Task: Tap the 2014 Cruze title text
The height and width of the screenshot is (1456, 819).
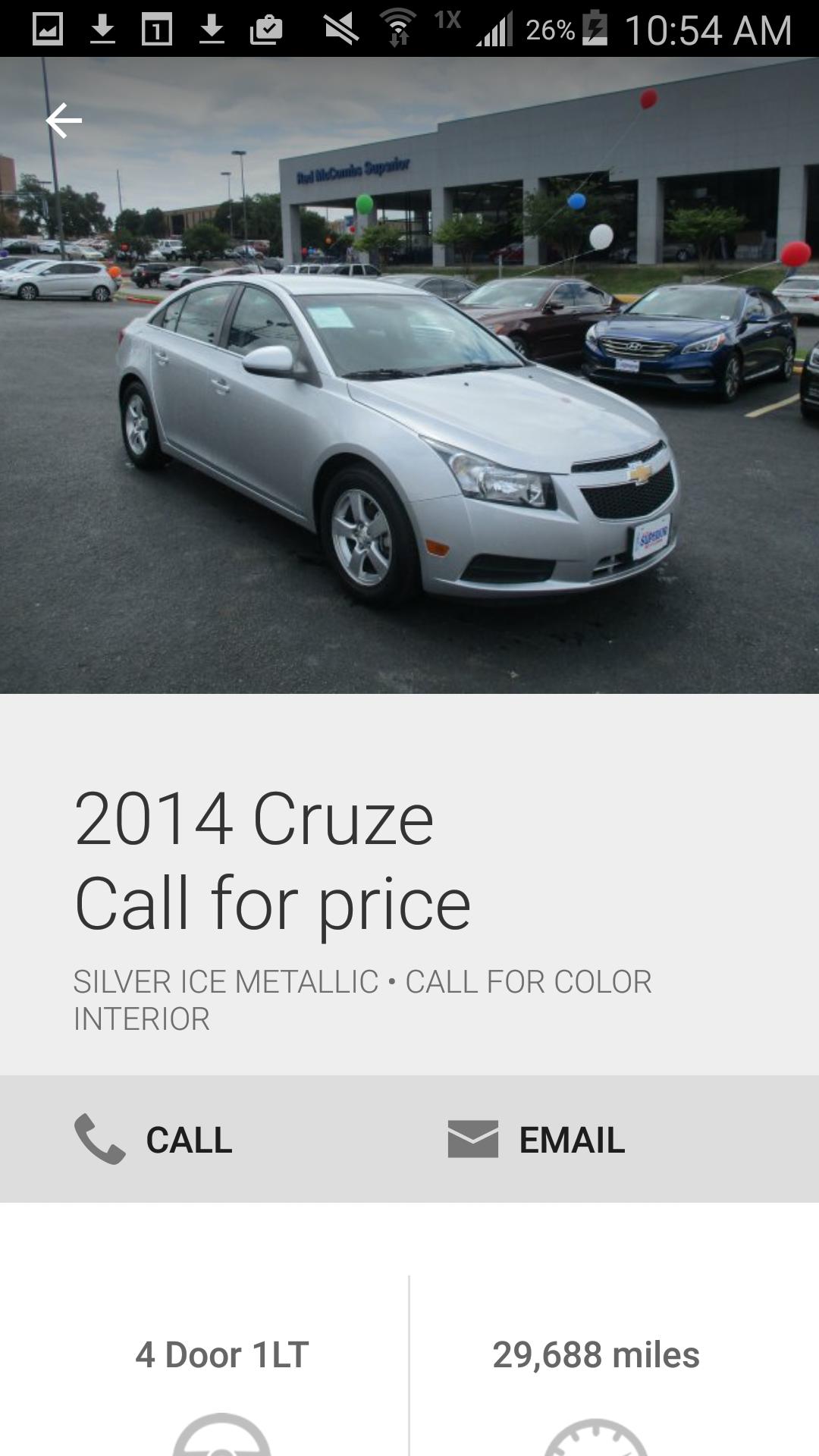Action: click(254, 819)
